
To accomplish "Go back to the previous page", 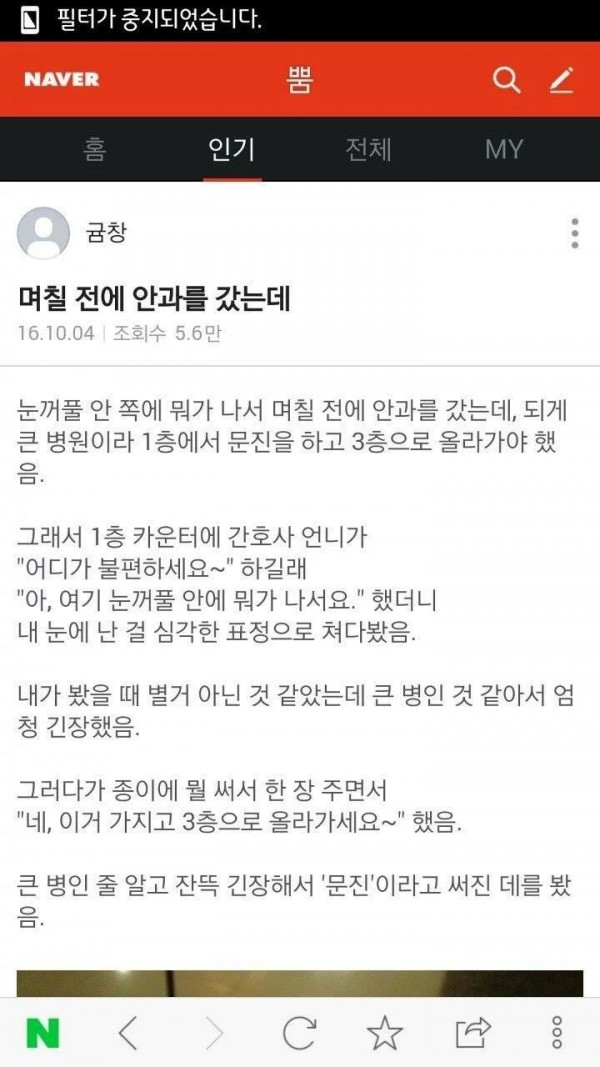I will pyautogui.click(x=128, y=1033).
